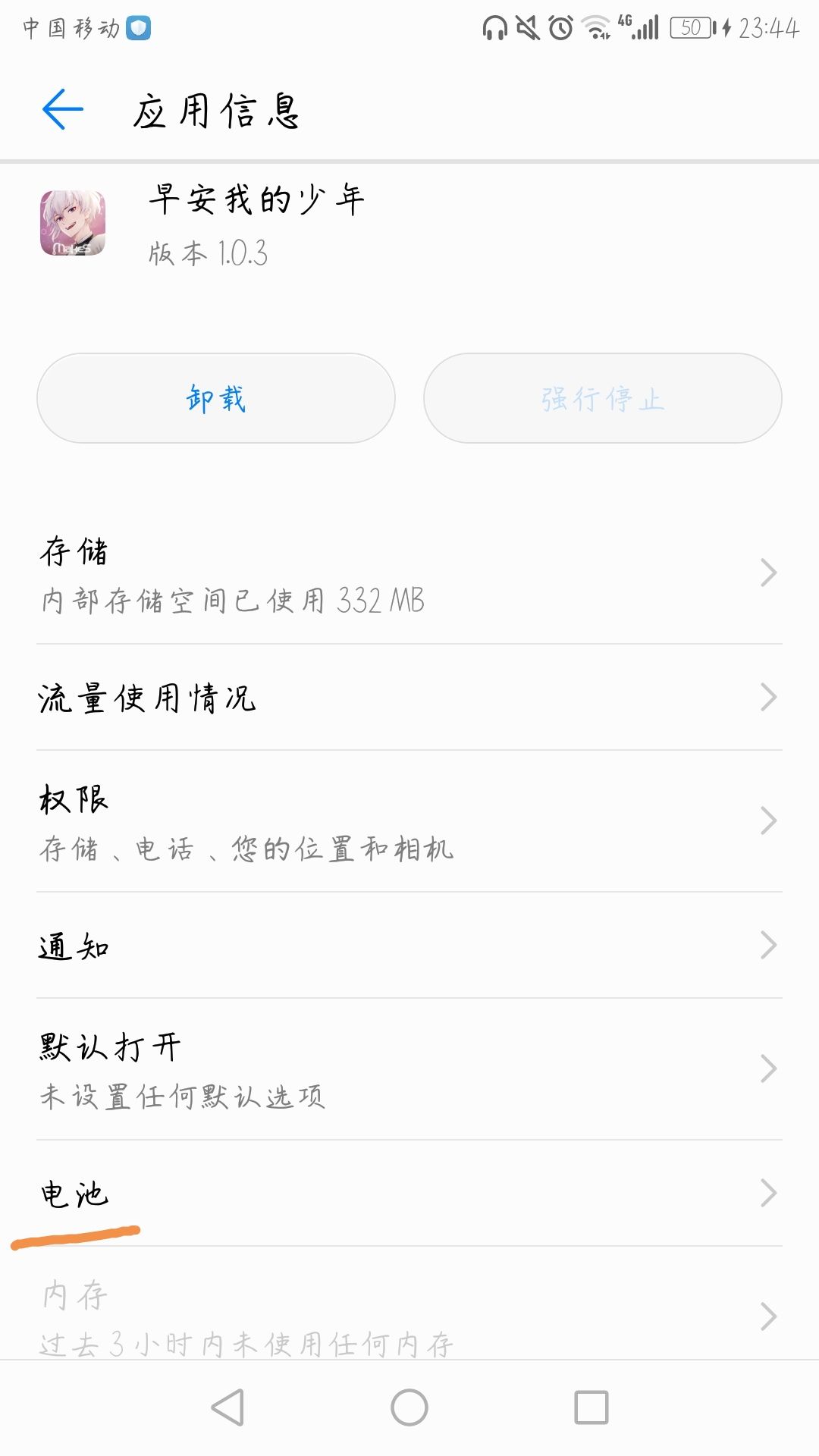Open the 默认打开 defaults entry
This screenshot has height=1456, width=819.
[x=409, y=1069]
